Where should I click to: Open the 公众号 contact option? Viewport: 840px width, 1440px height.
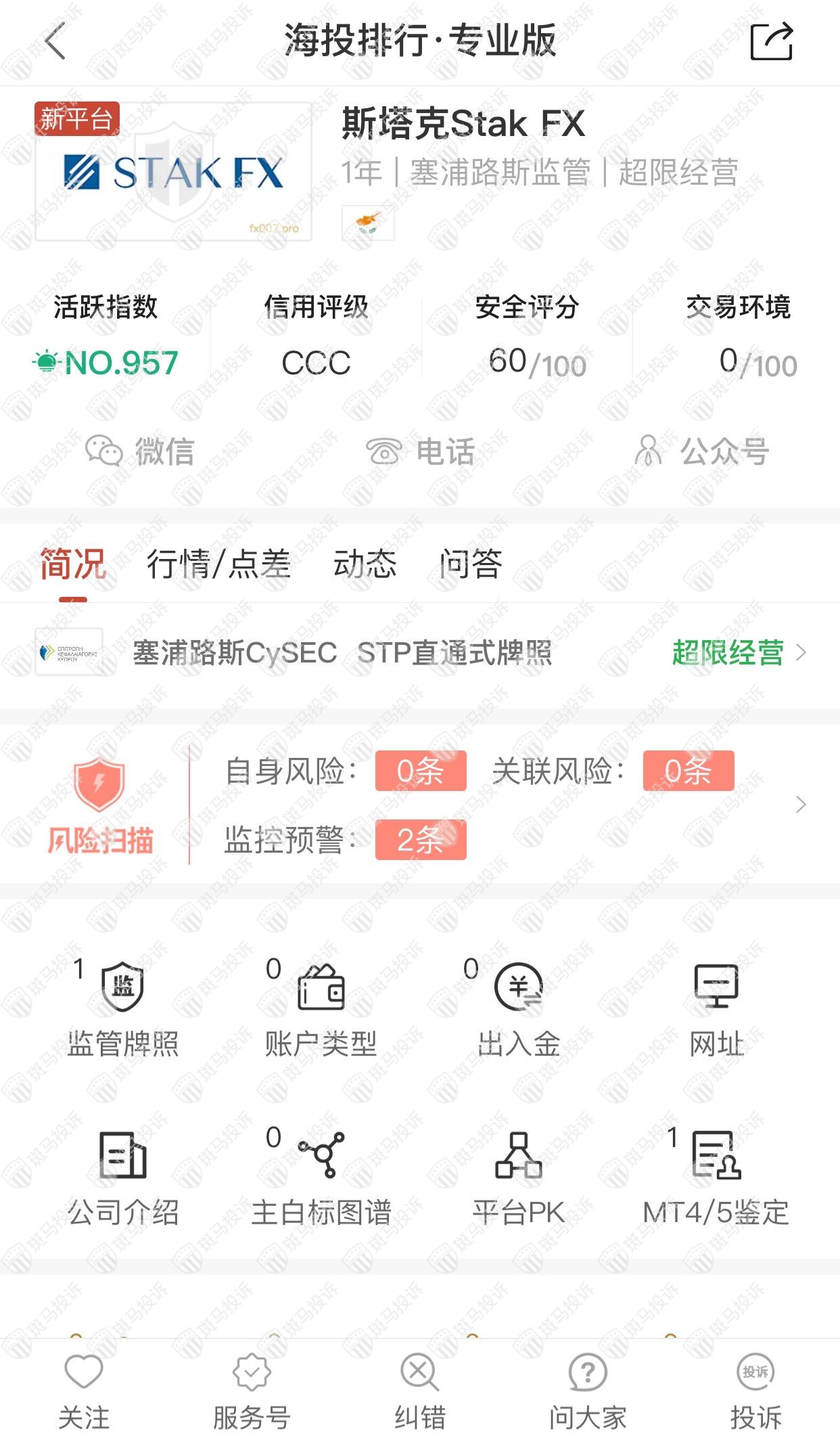701,451
